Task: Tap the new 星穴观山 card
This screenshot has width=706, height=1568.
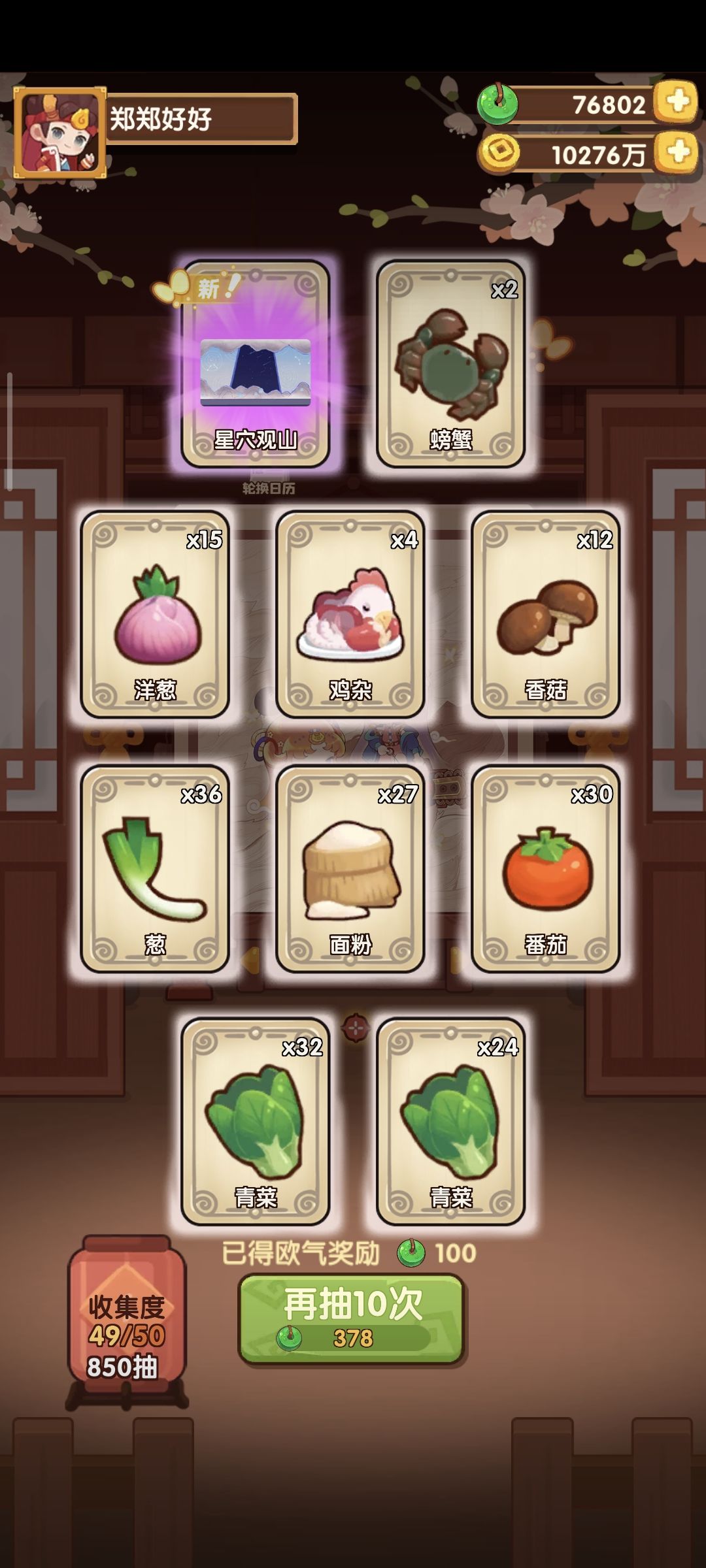Action: pos(256,364)
